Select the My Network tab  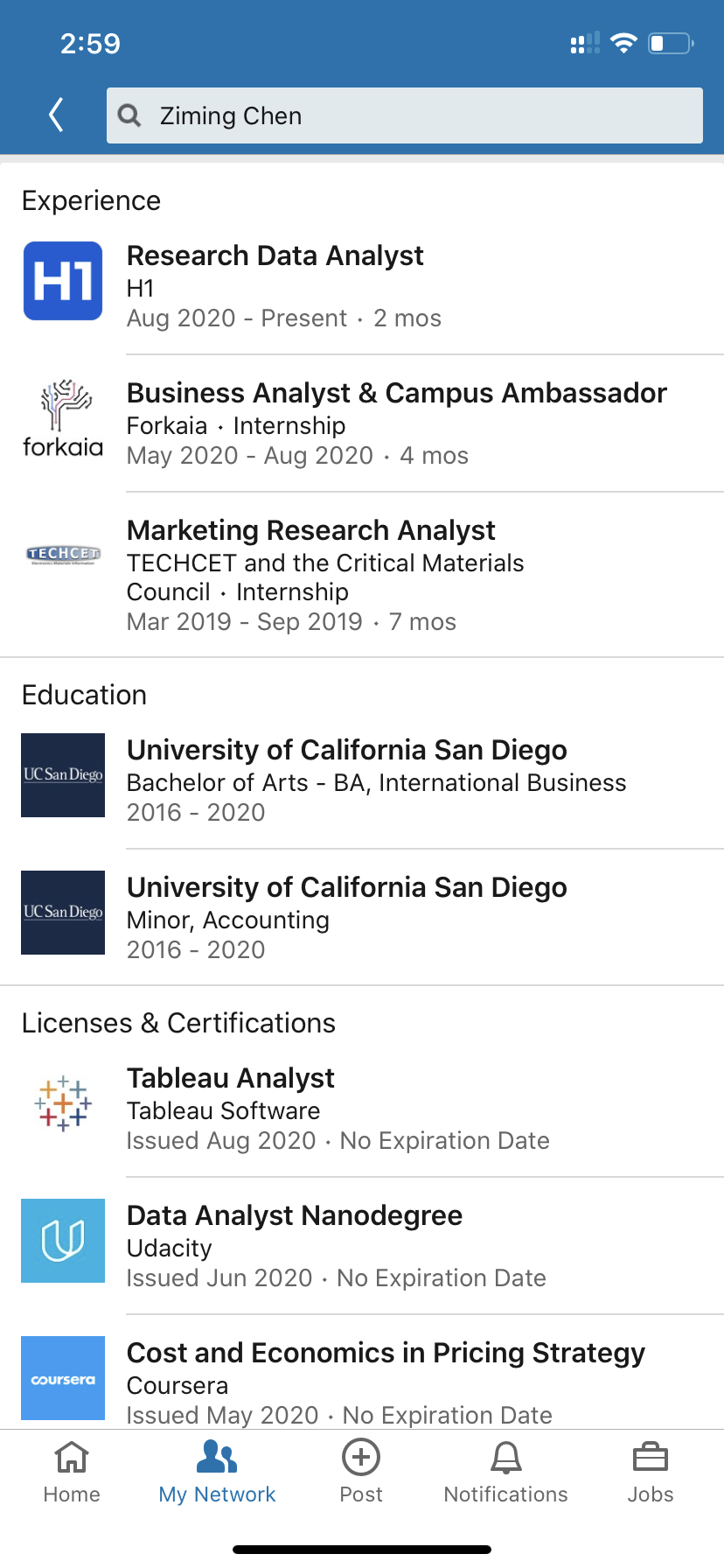pos(217,1472)
